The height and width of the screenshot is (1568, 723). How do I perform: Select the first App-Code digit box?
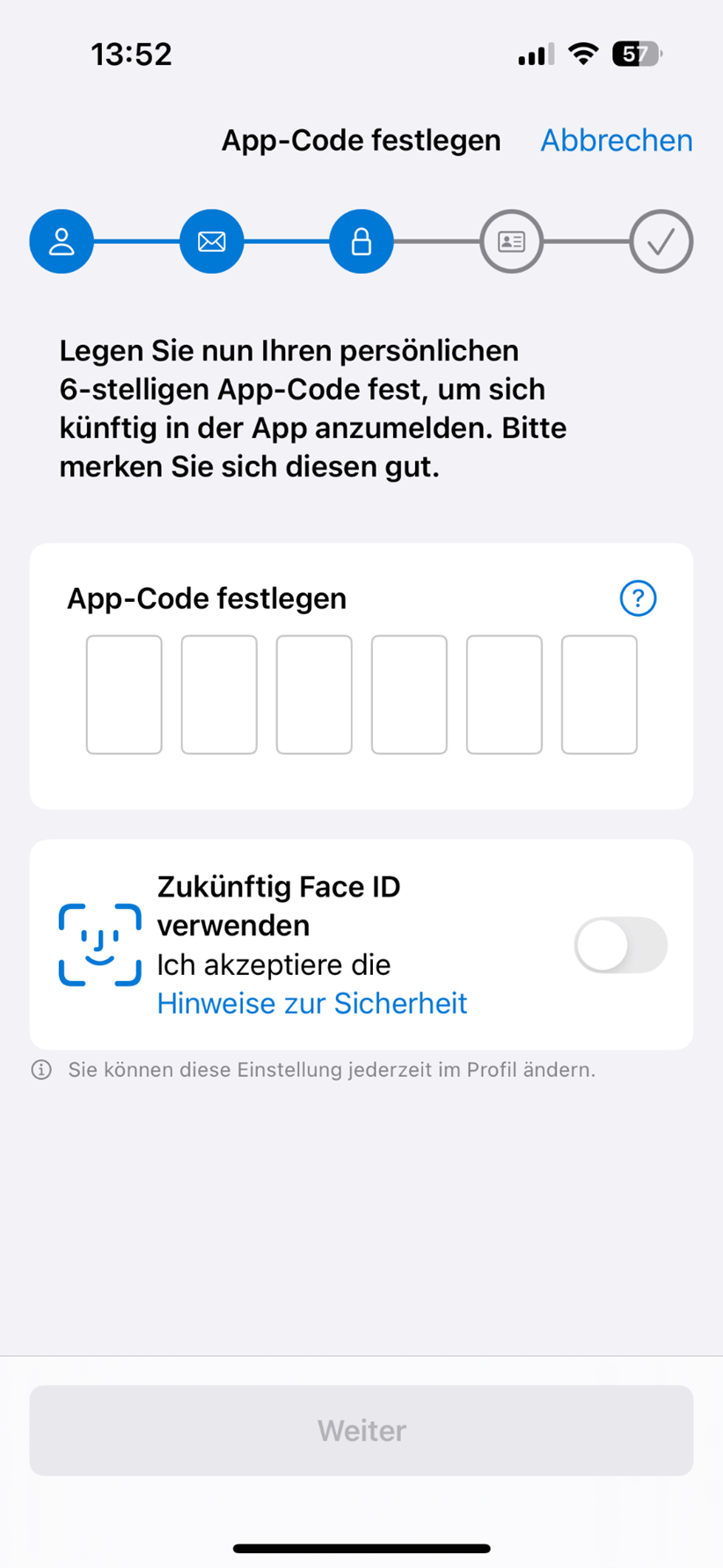124,694
